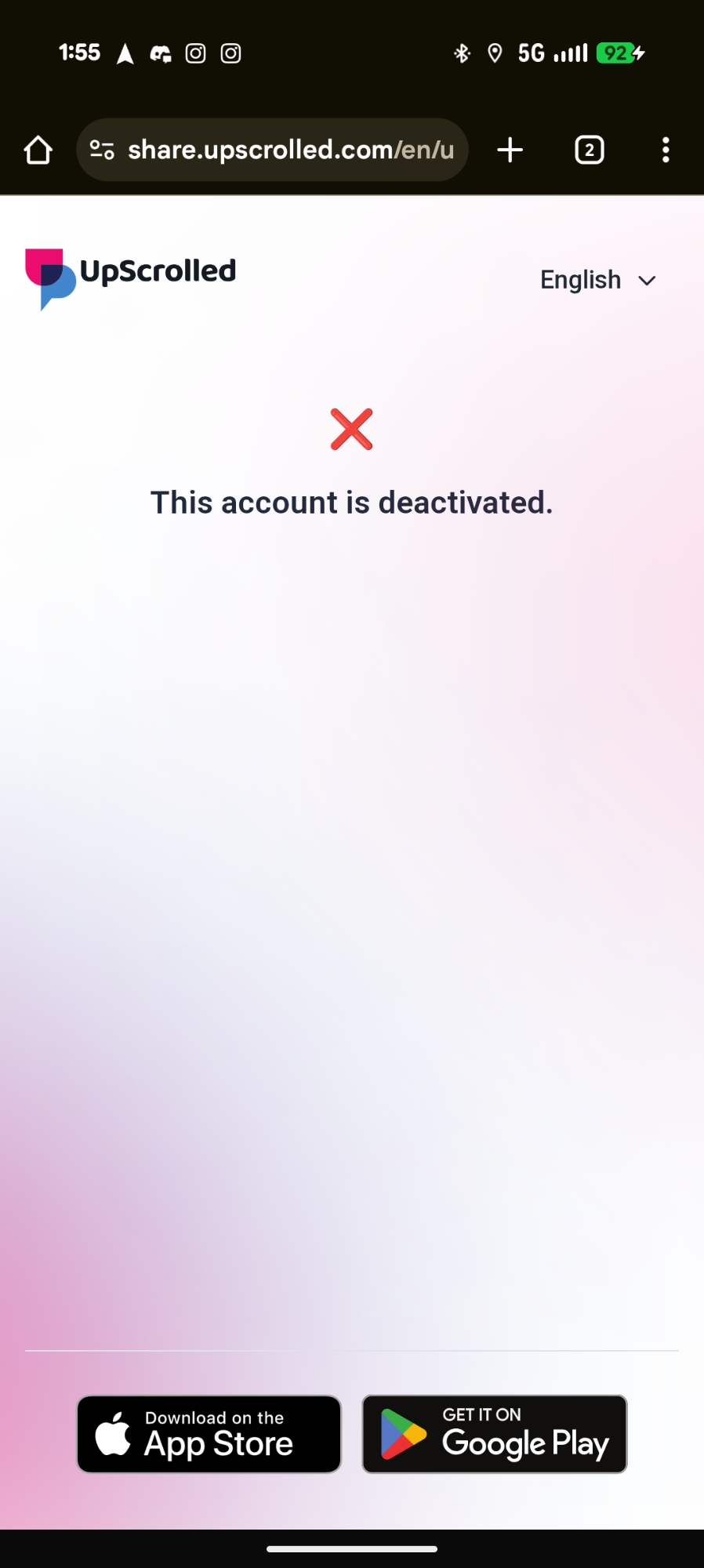704x1568 pixels.
Task: Tap the URL address bar
Action: 290,150
